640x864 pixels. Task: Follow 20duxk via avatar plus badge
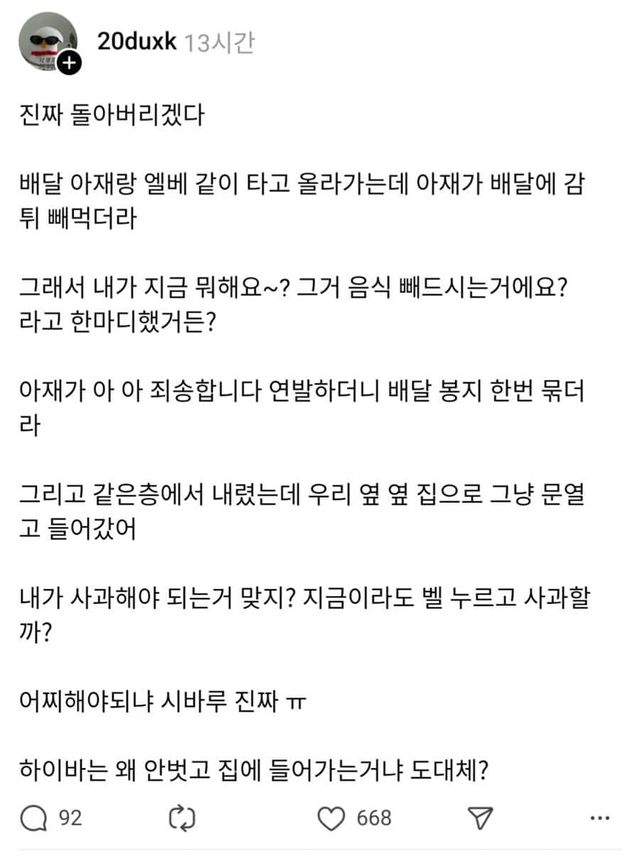pos(69,65)
